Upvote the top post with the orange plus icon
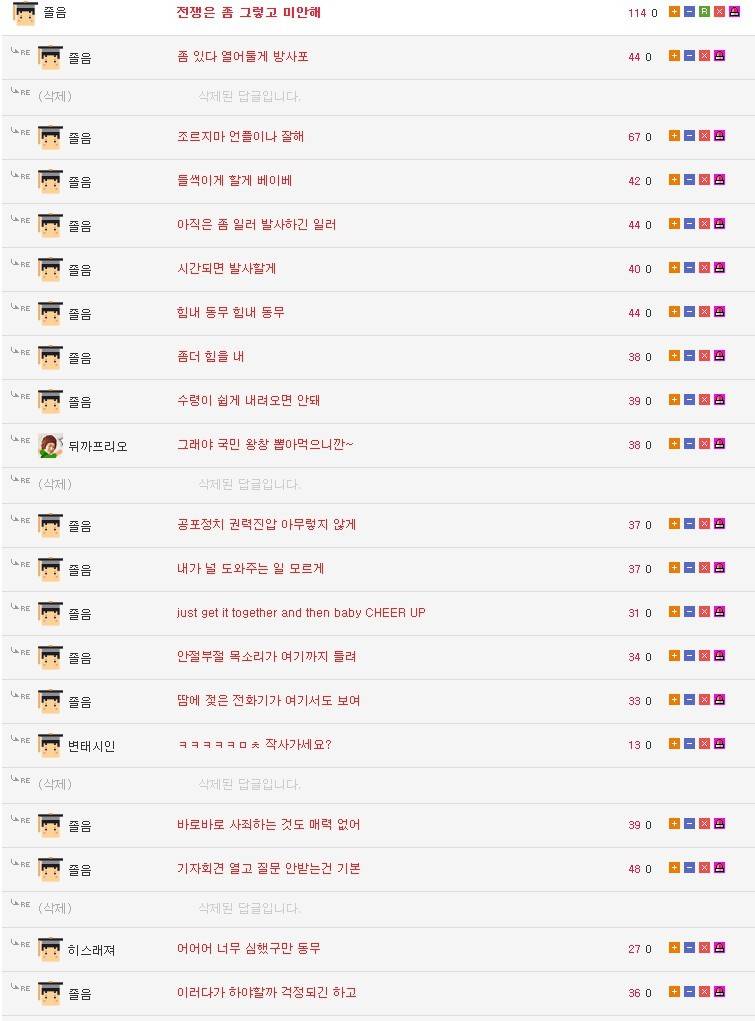 coord(674,12)
